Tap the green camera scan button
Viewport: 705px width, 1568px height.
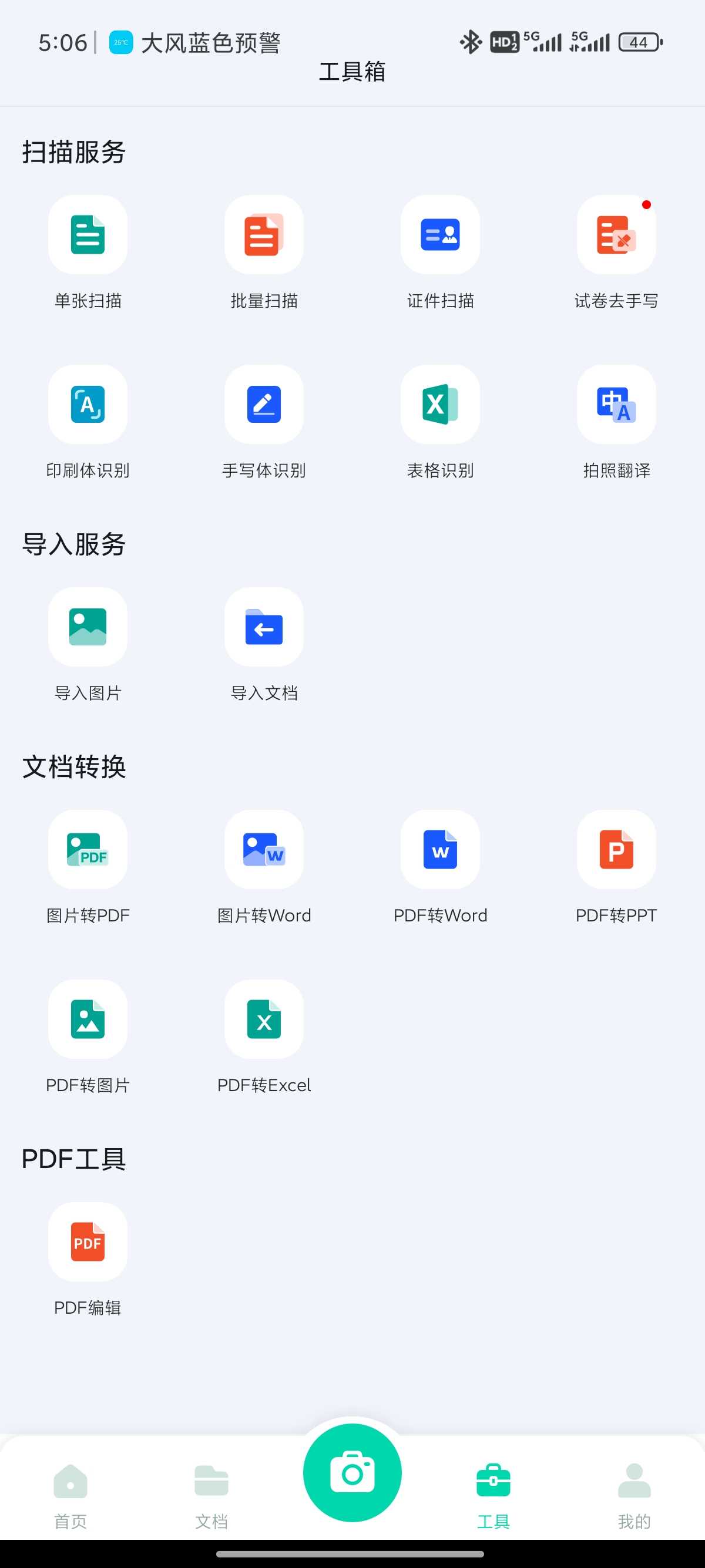click(x=352, y=1472)
